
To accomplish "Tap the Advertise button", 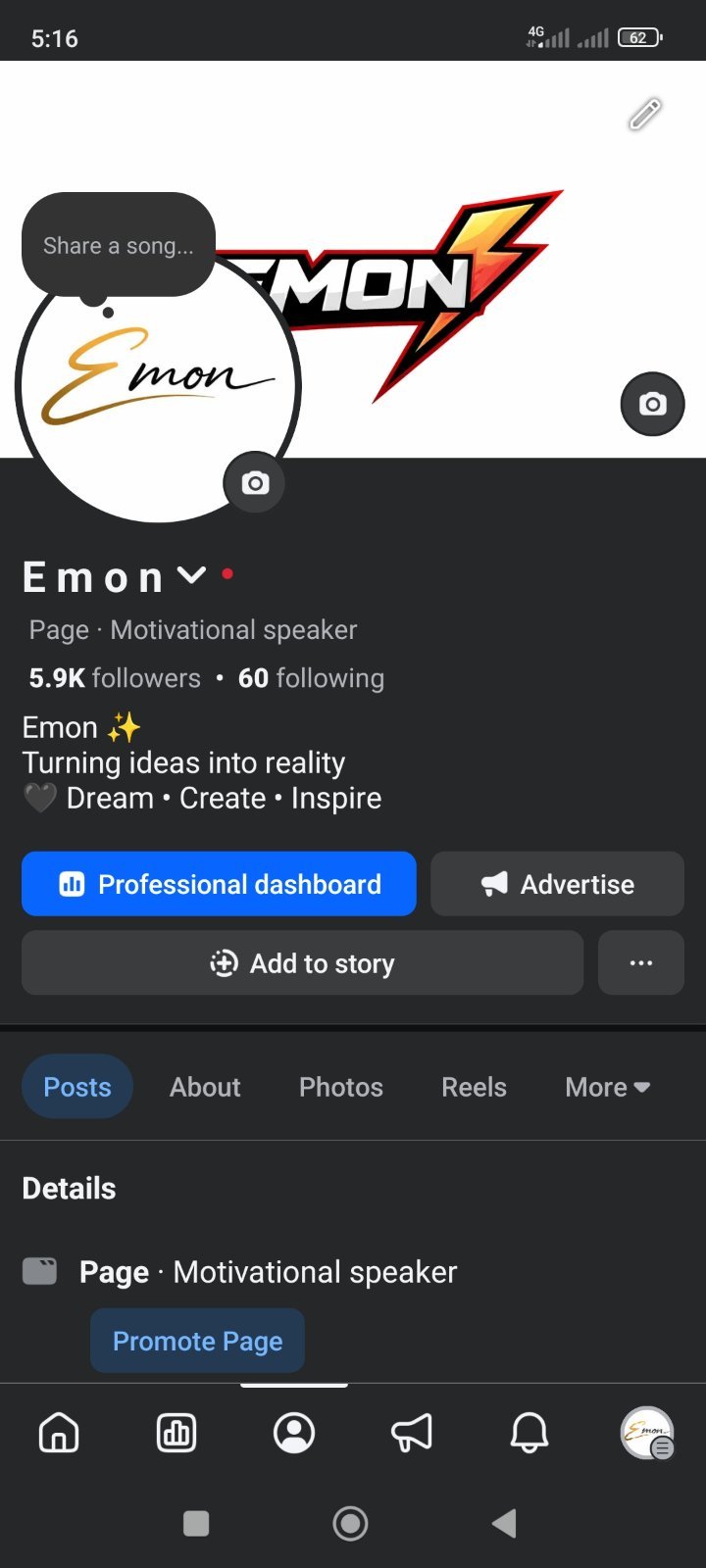I will [557, 884].
